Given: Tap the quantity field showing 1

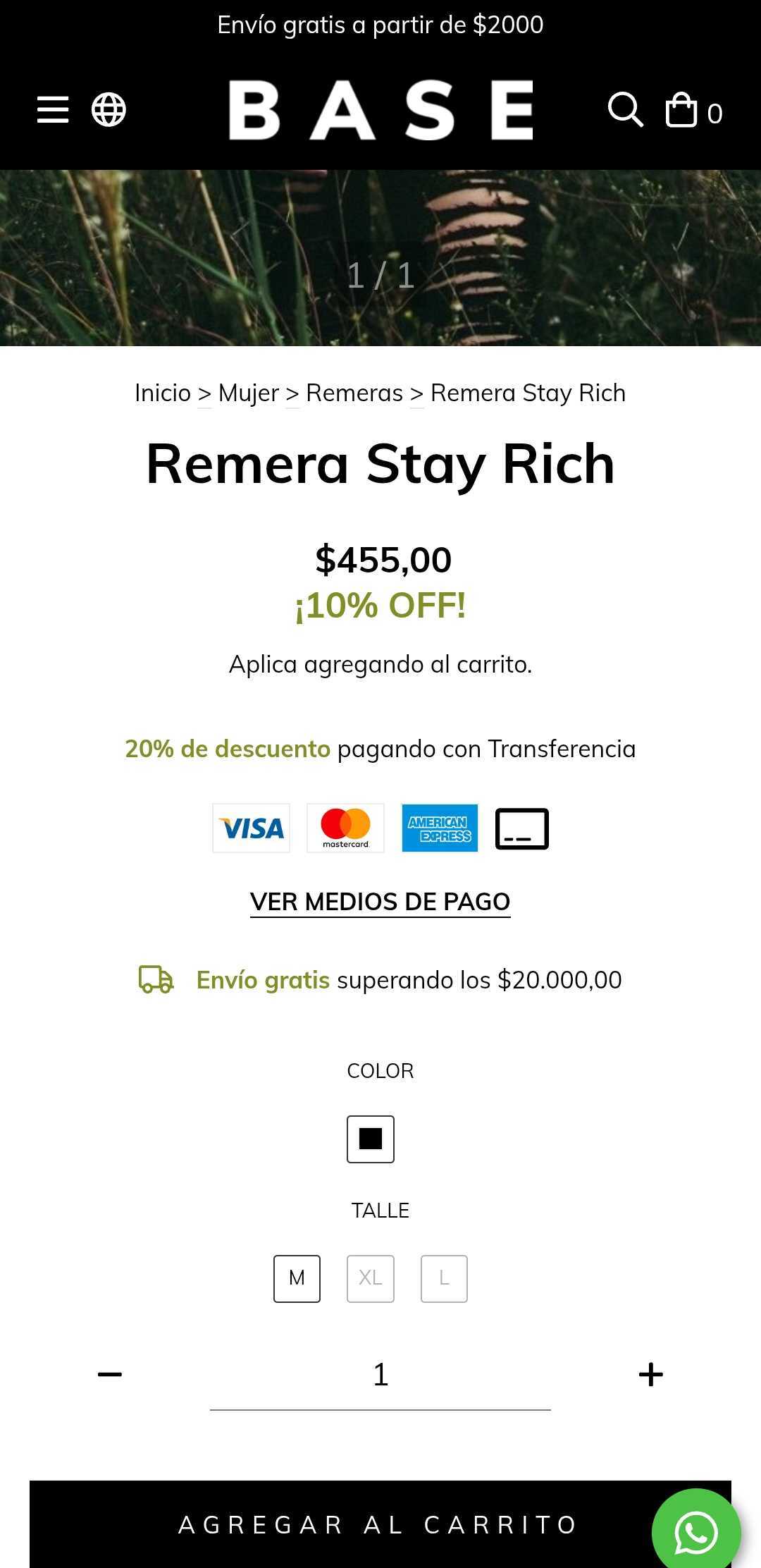Looking at the screenshot, I should (380, 1375).
